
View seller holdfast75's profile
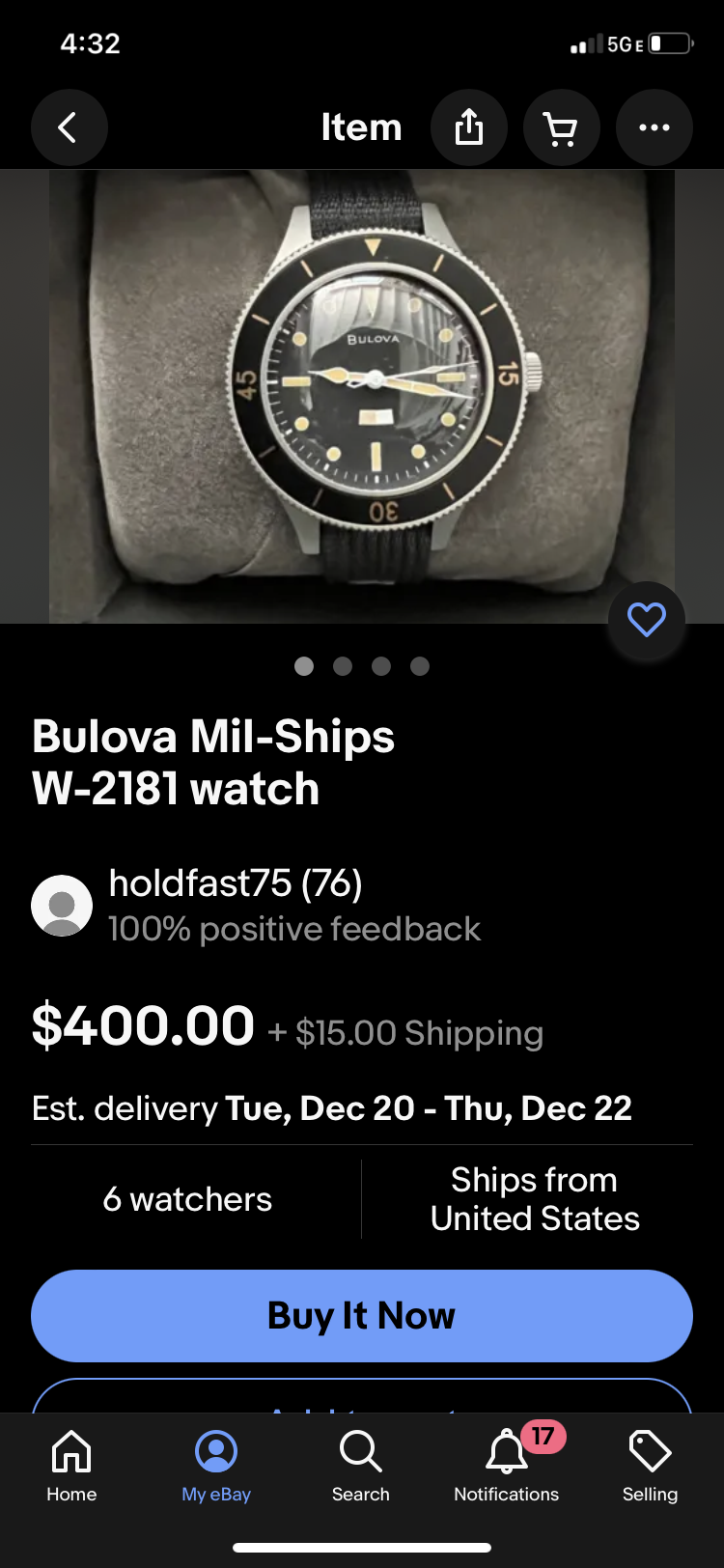coord(235,883)
